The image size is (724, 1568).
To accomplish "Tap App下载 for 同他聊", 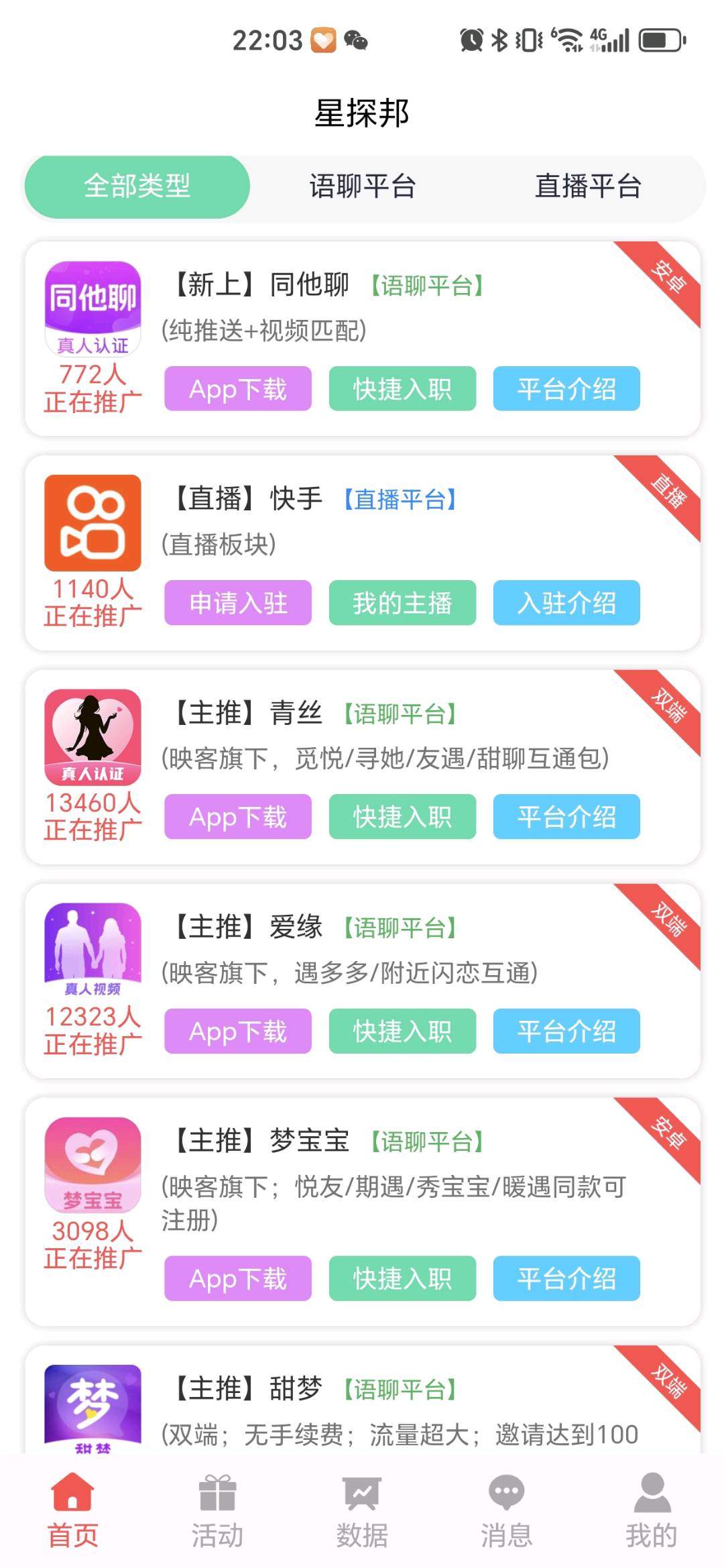I will 238,388.
